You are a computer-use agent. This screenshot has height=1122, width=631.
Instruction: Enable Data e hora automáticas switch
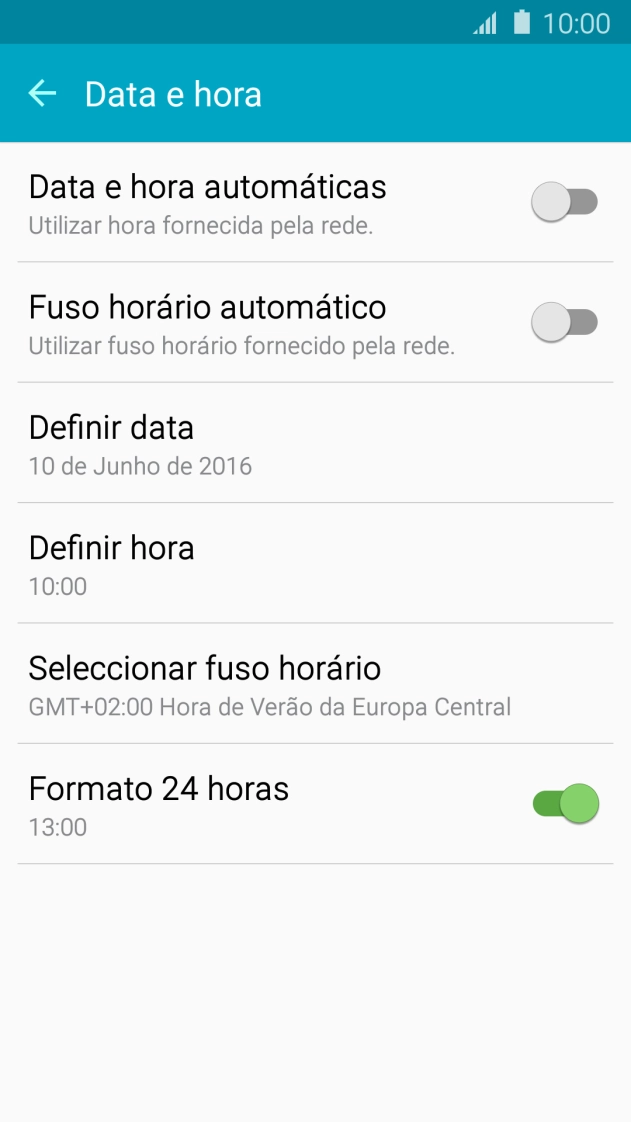click(564, 203)
